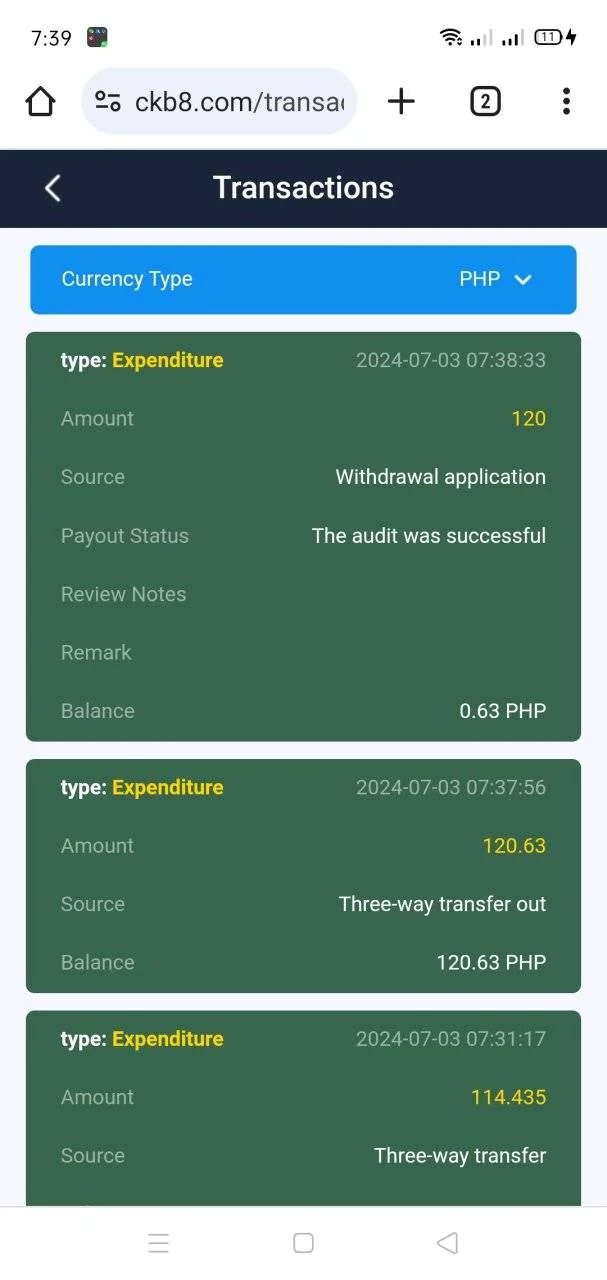Image resolution: width=607 pixels, height=1280 pixels.
Task: Open the browser home page
Action: 40,101
